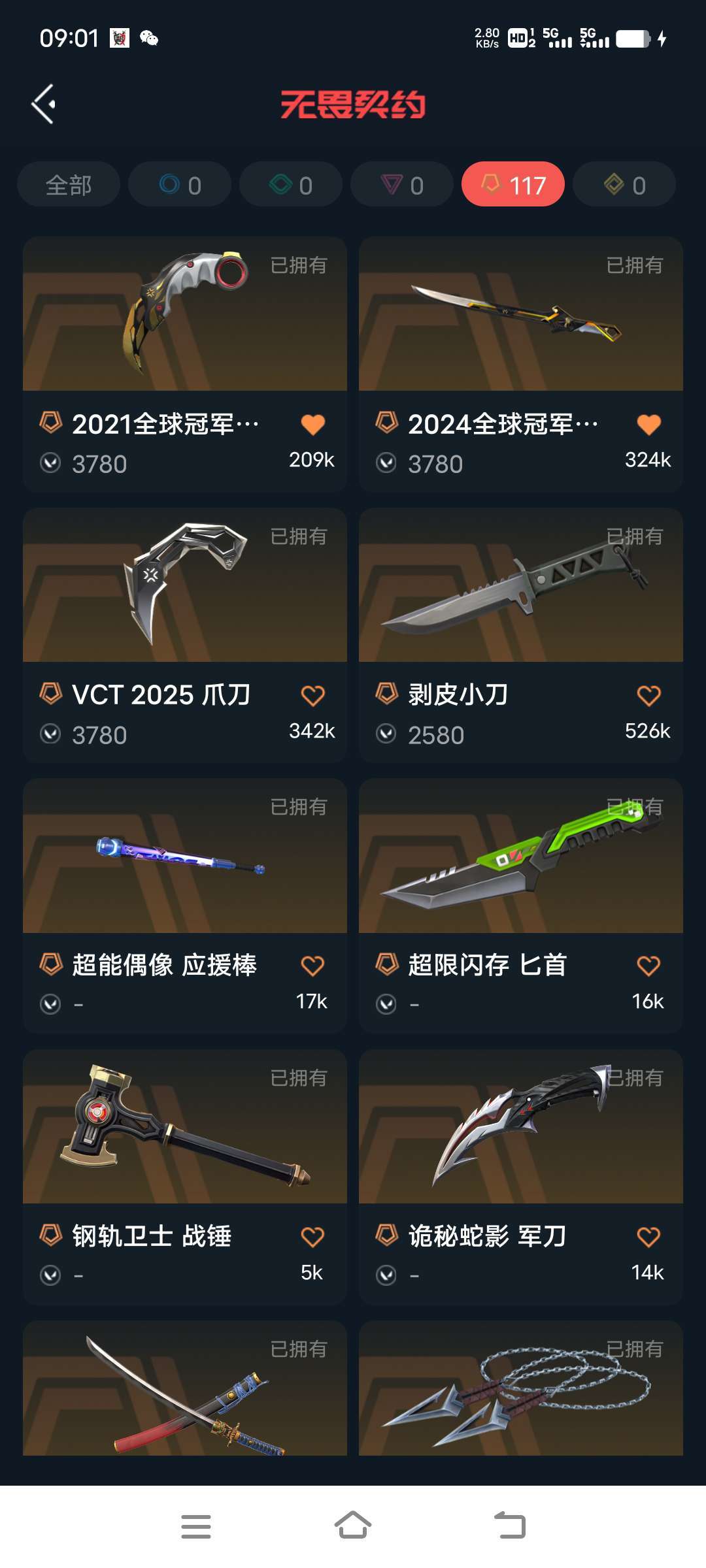706x1568 pixels.
Task: Open the VCT 2025 爪刀 card
Action: pyautogui.click(x=185, y=636)
